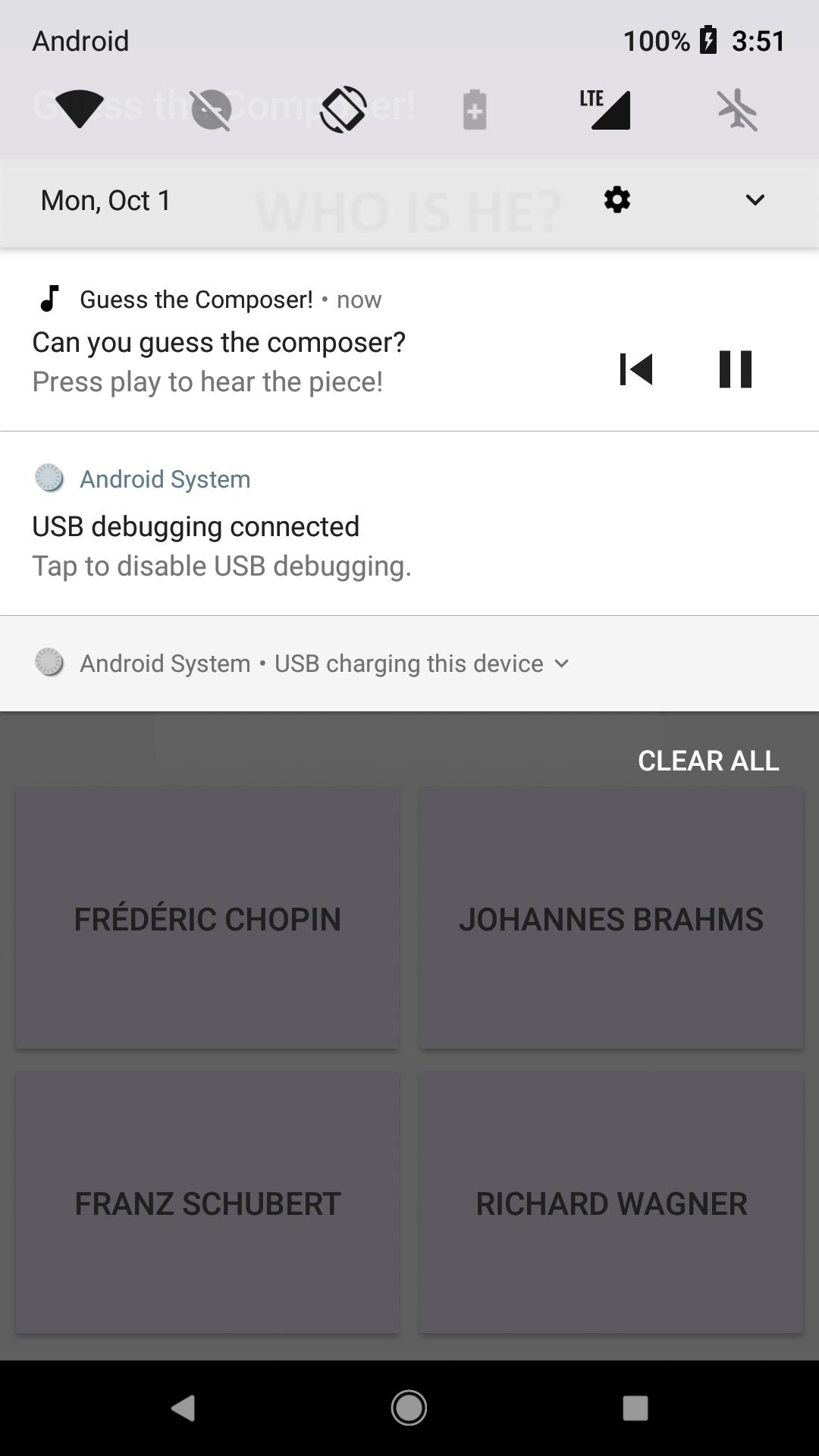Open battery saver quick setting
Image resolution: width=819 pixels, height=1456 pixels.
475,108
